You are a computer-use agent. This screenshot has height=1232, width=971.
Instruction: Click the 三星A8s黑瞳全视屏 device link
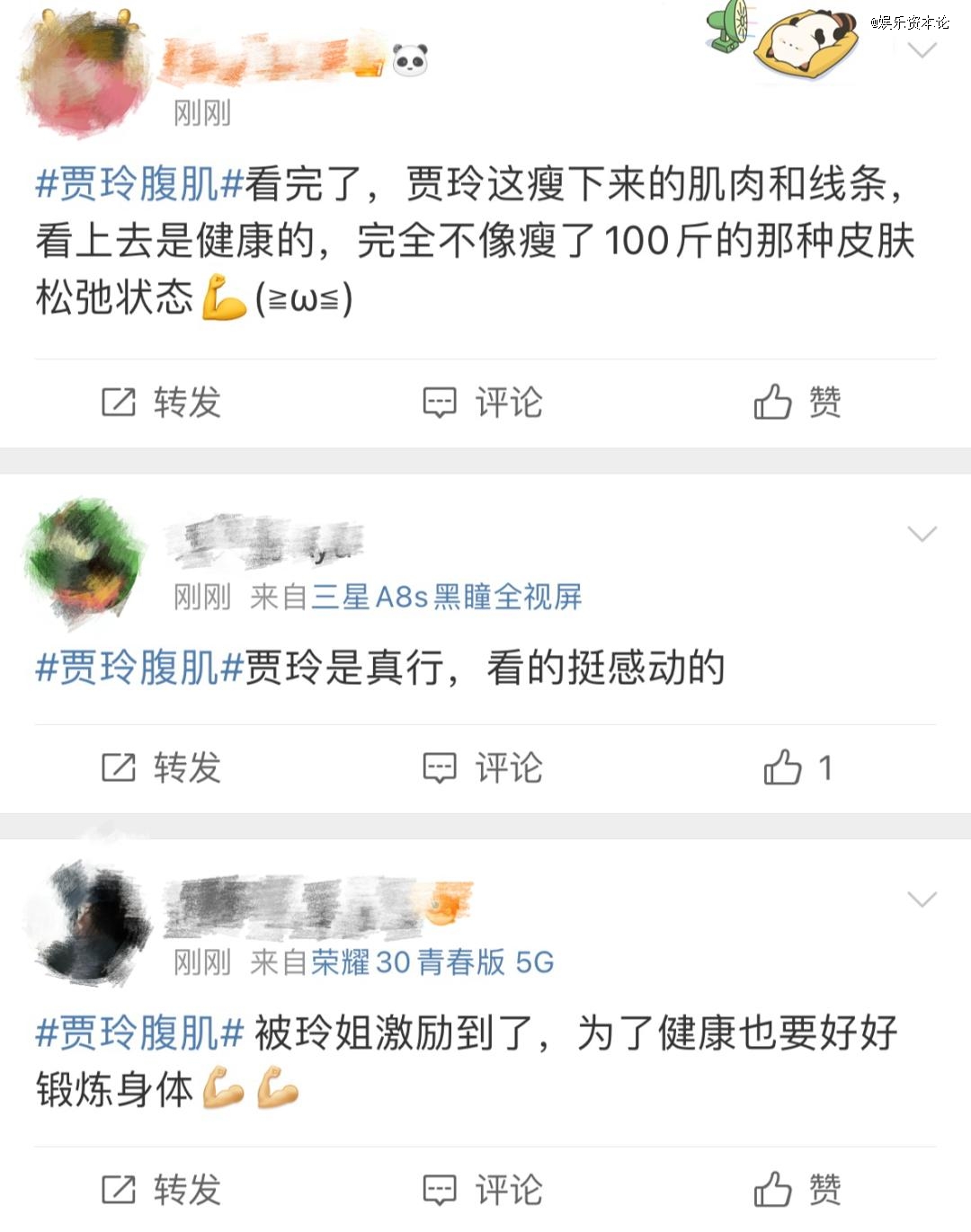pyautogui.click(x=448, y=599)
